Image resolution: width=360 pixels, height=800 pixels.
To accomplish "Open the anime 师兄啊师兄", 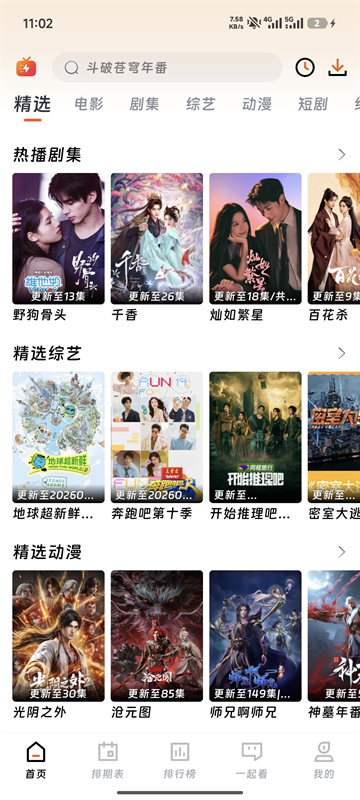I will click(255, 644).
